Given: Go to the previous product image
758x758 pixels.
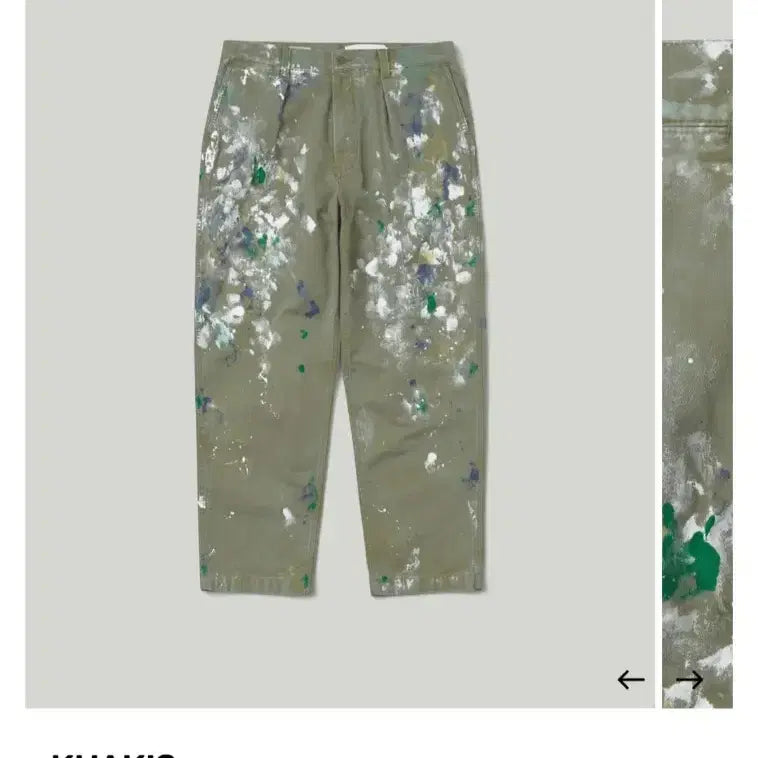Looking at the screenshot, I should click(630, 680).
